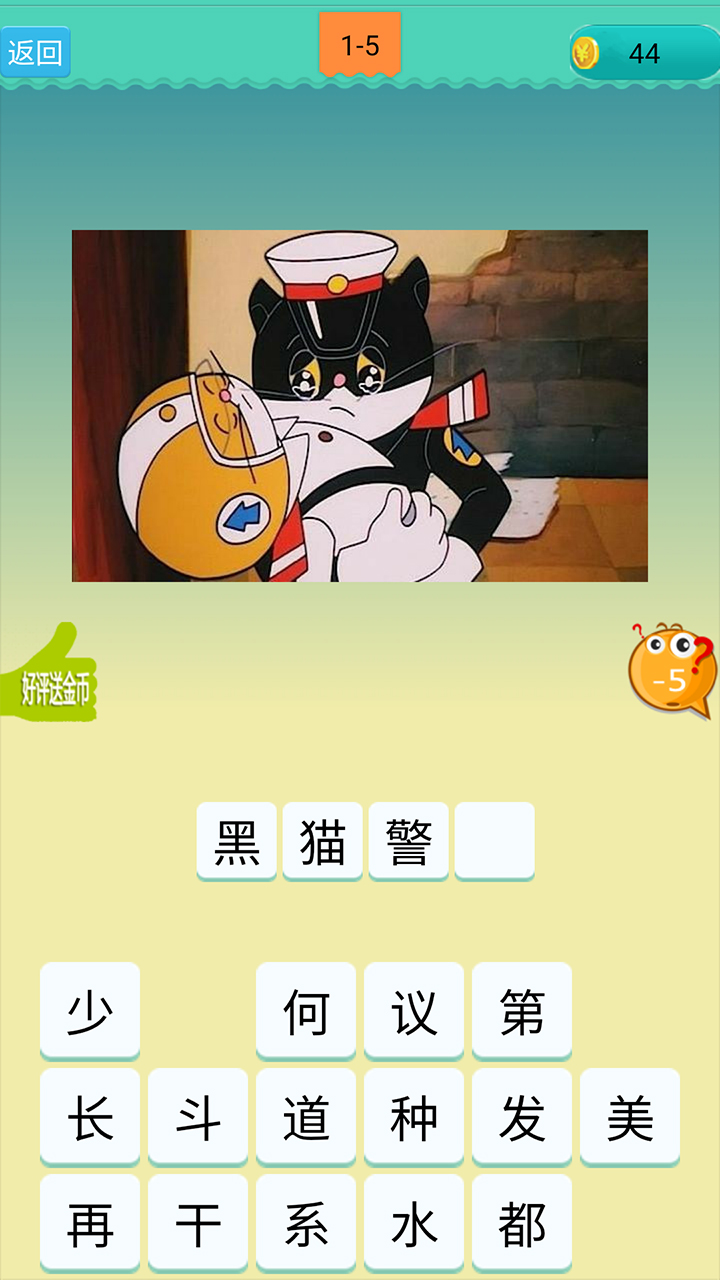720x1280 pixels.
Task: Tap the 发 letter tile
Action: 522,1117
